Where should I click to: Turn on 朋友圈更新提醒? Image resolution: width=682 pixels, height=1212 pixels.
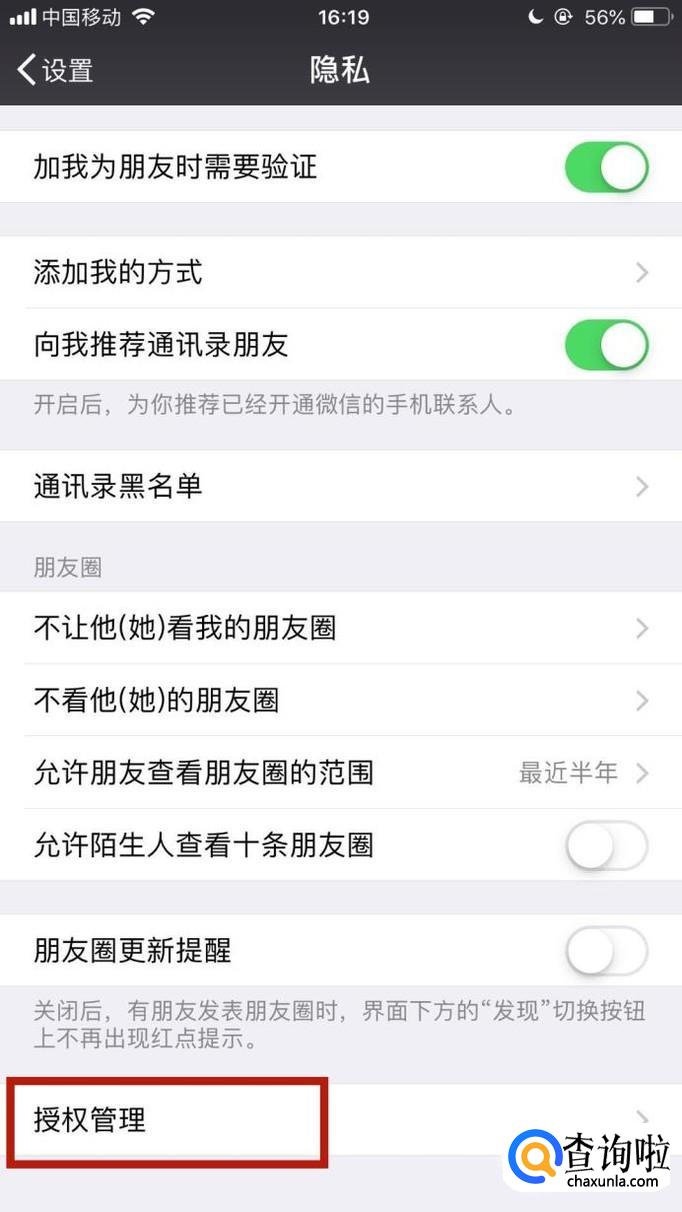tap(606, 950)
